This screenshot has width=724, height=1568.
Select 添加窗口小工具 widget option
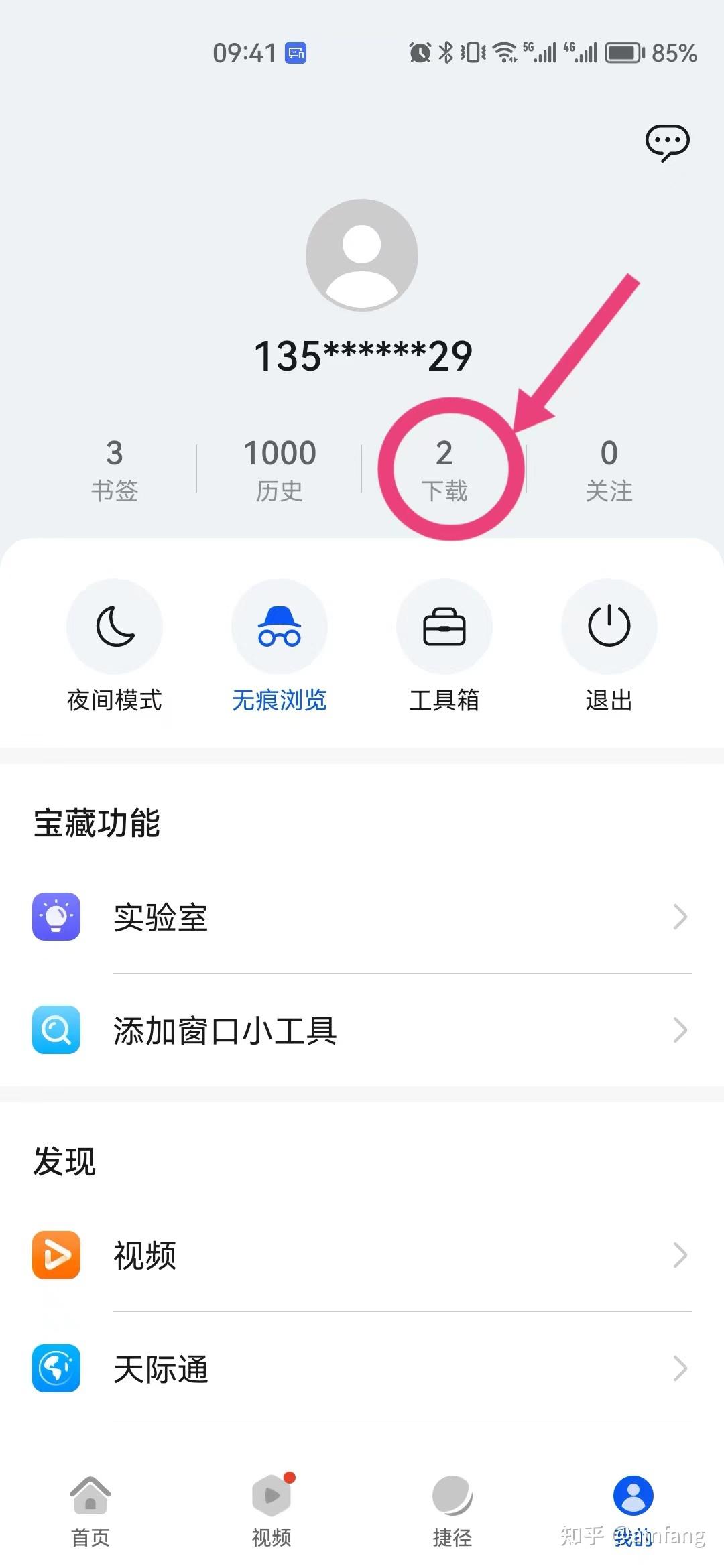362,1030
